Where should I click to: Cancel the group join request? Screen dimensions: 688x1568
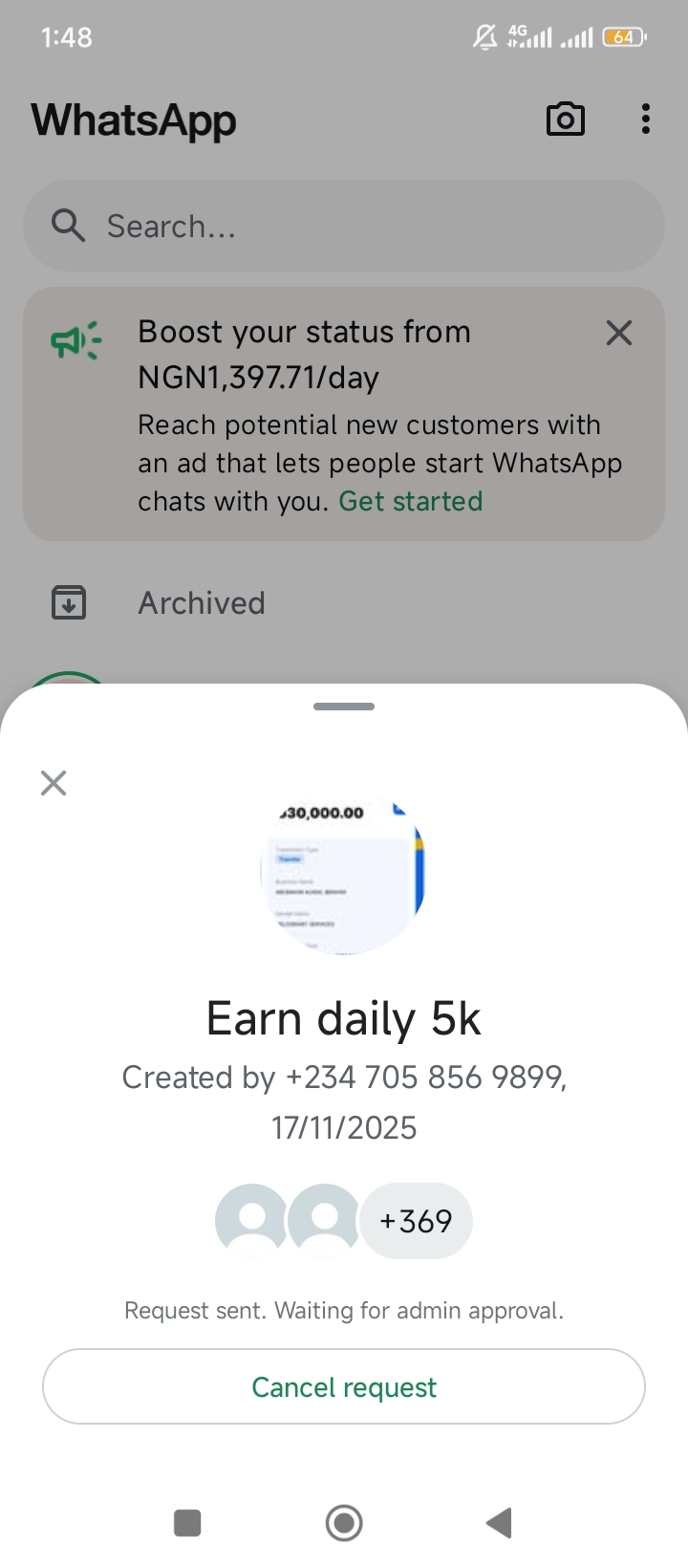344,1386
